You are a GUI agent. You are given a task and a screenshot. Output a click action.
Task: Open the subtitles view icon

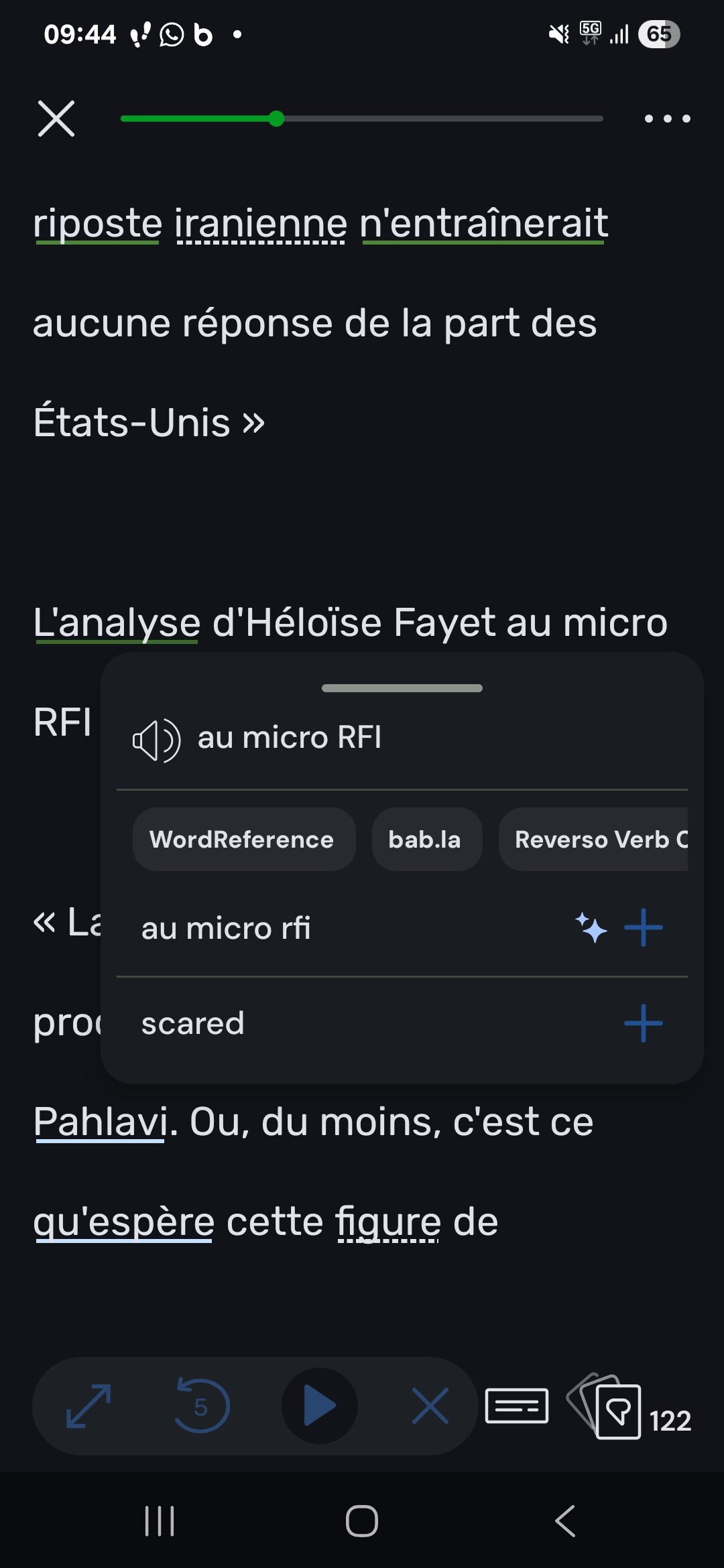pyautogui.click(x=517, y=1406)
